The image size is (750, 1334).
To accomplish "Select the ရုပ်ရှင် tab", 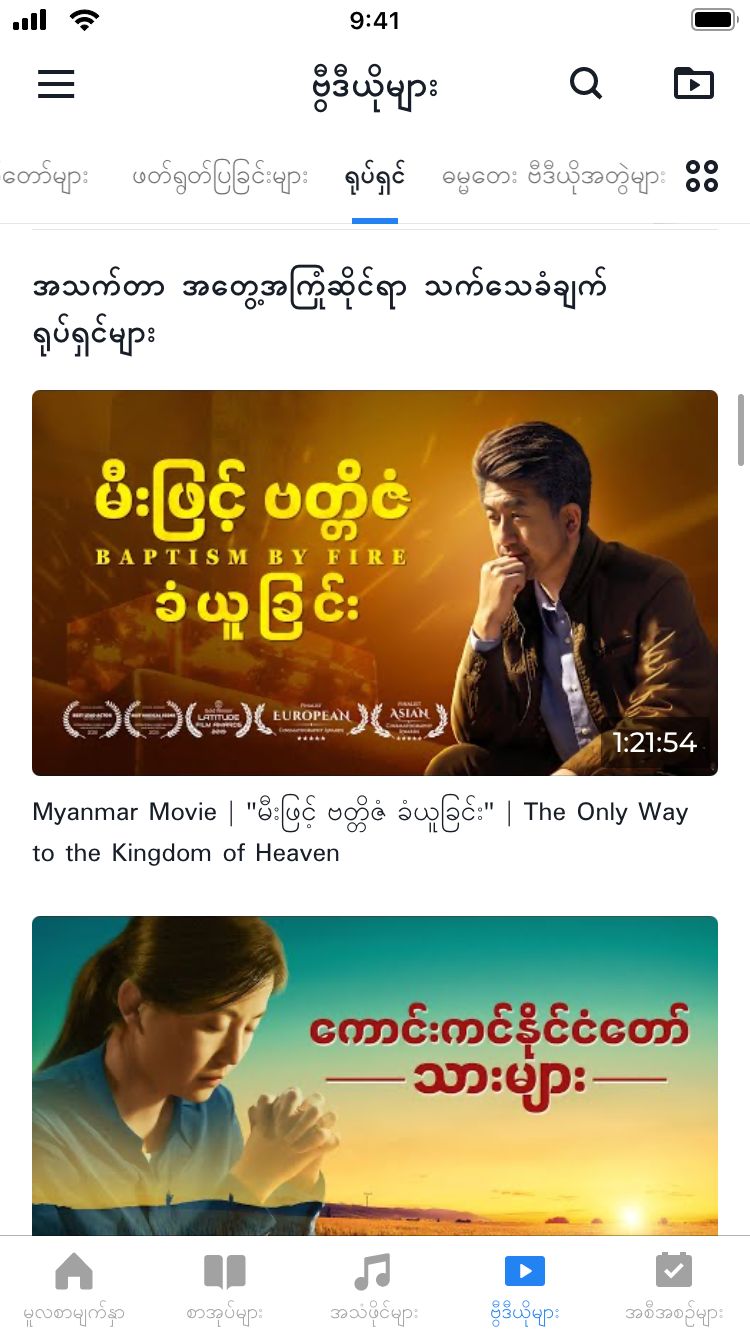I will pyautogui.click(x=375, y=178).
